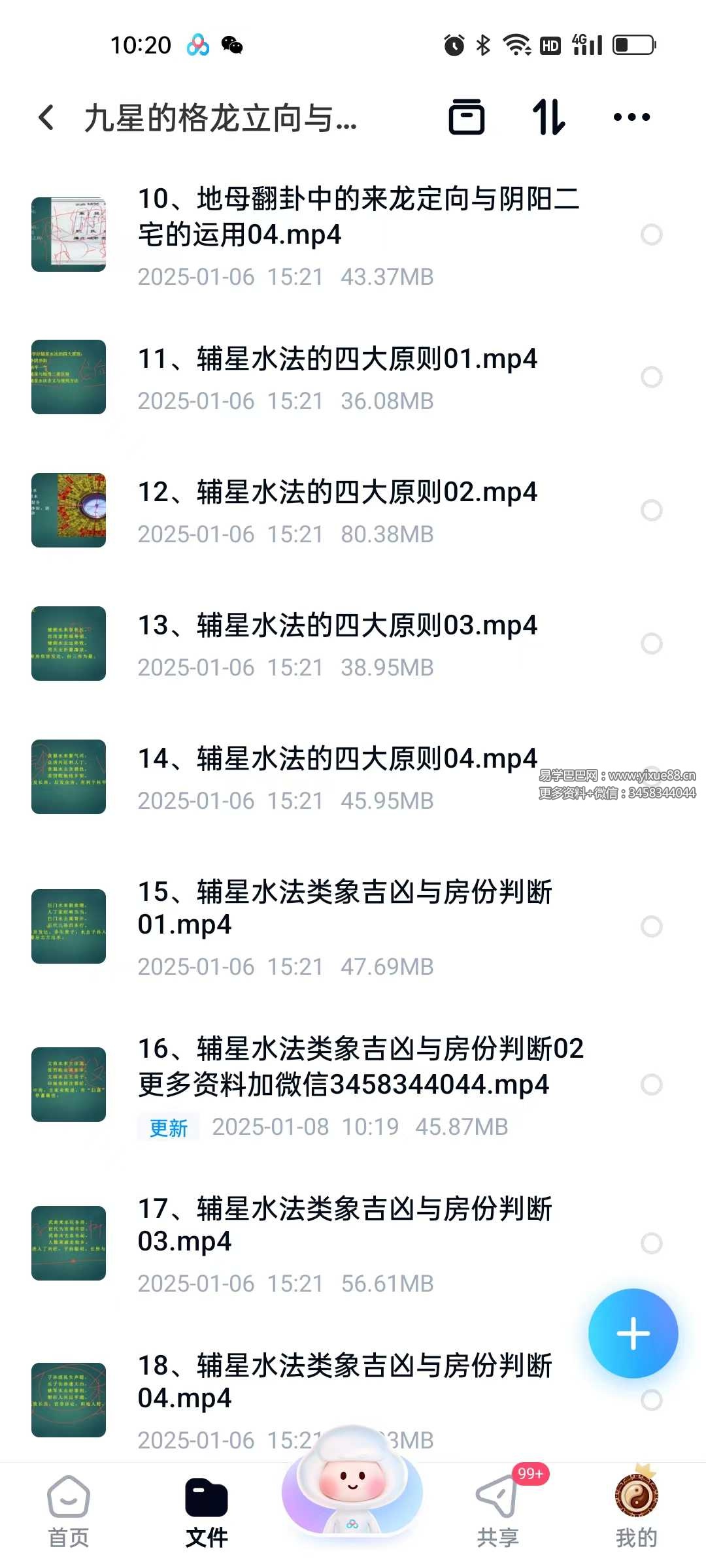
Task: Select the file 13、辅星水法的四大原则03.mp4
Action: click(x=651, y=644)
